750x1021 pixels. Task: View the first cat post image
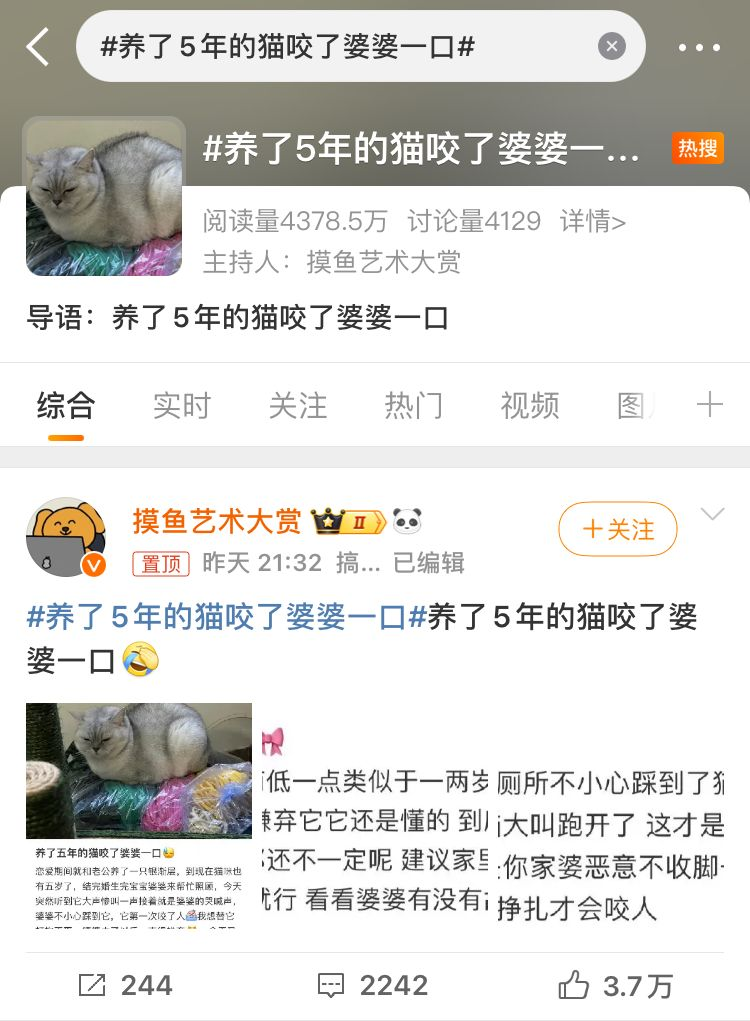[139, 815]
